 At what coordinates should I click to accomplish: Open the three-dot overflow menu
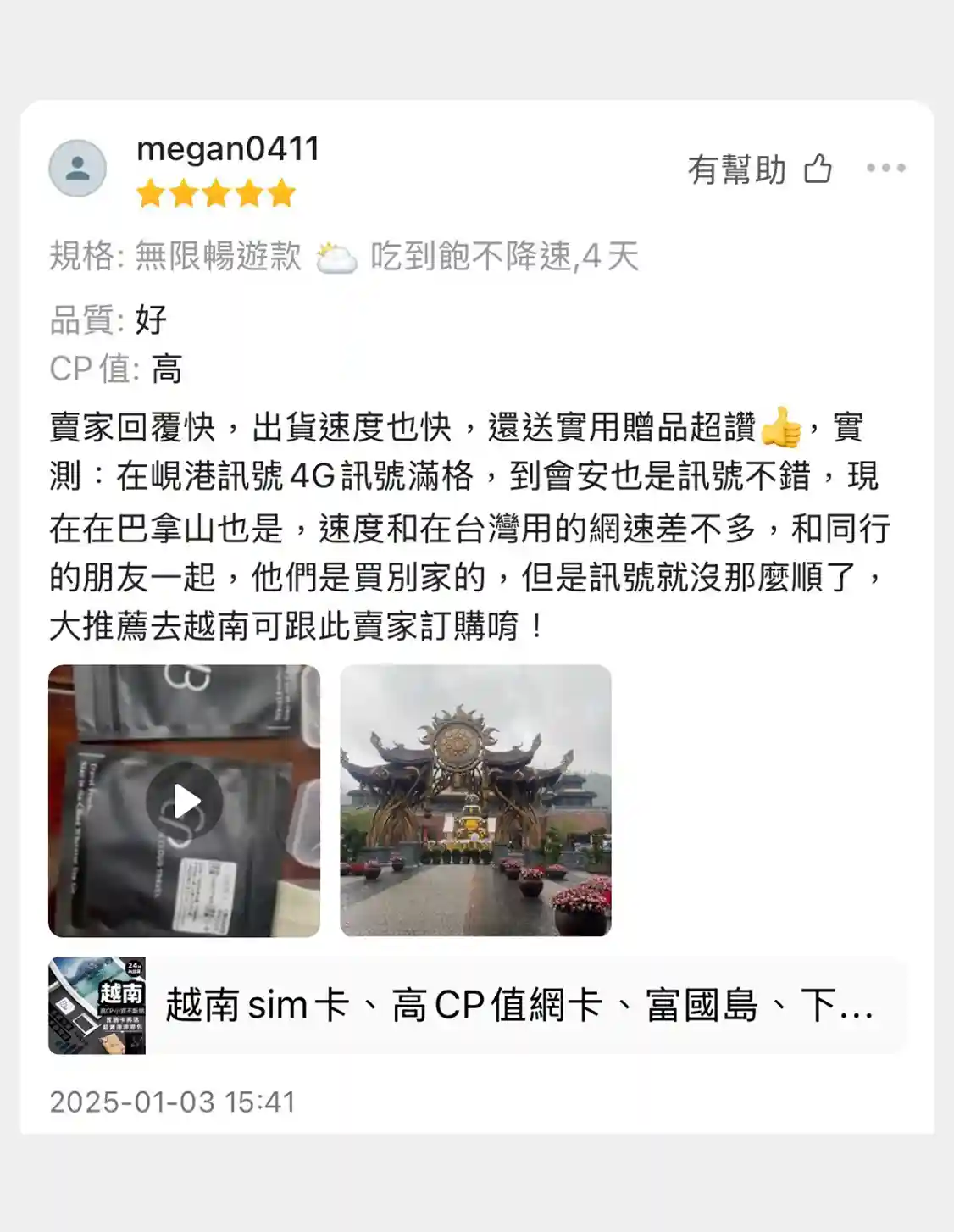pos(885,169)
